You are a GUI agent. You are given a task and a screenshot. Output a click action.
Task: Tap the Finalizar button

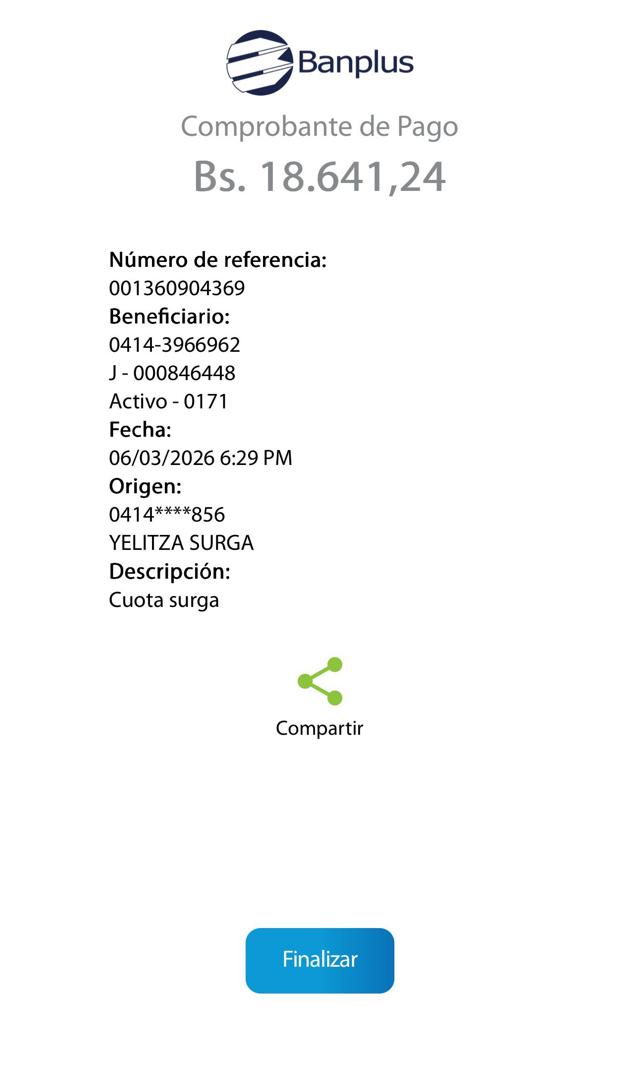pos(320,960)
